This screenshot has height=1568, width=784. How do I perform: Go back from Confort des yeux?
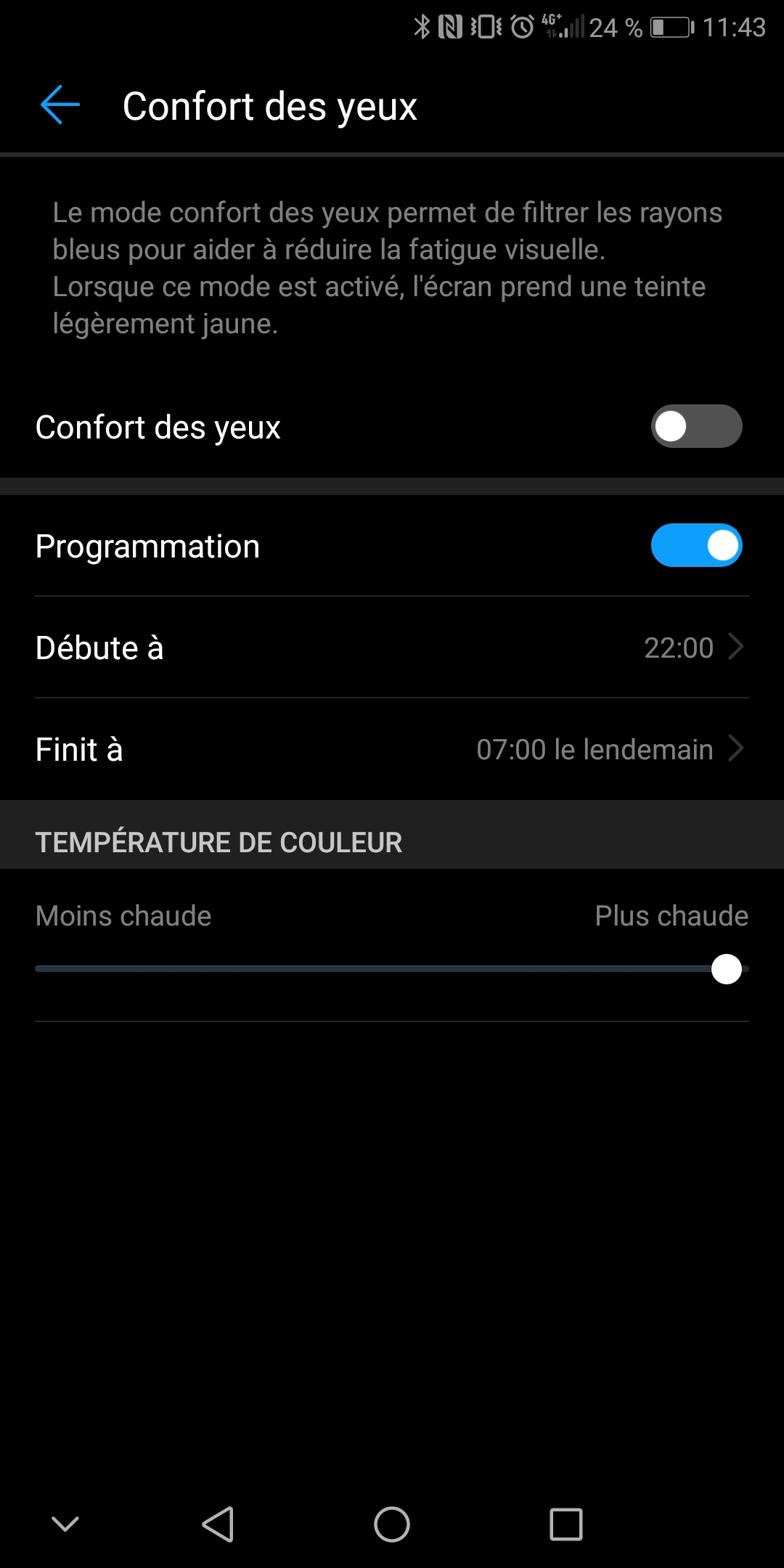60,105
